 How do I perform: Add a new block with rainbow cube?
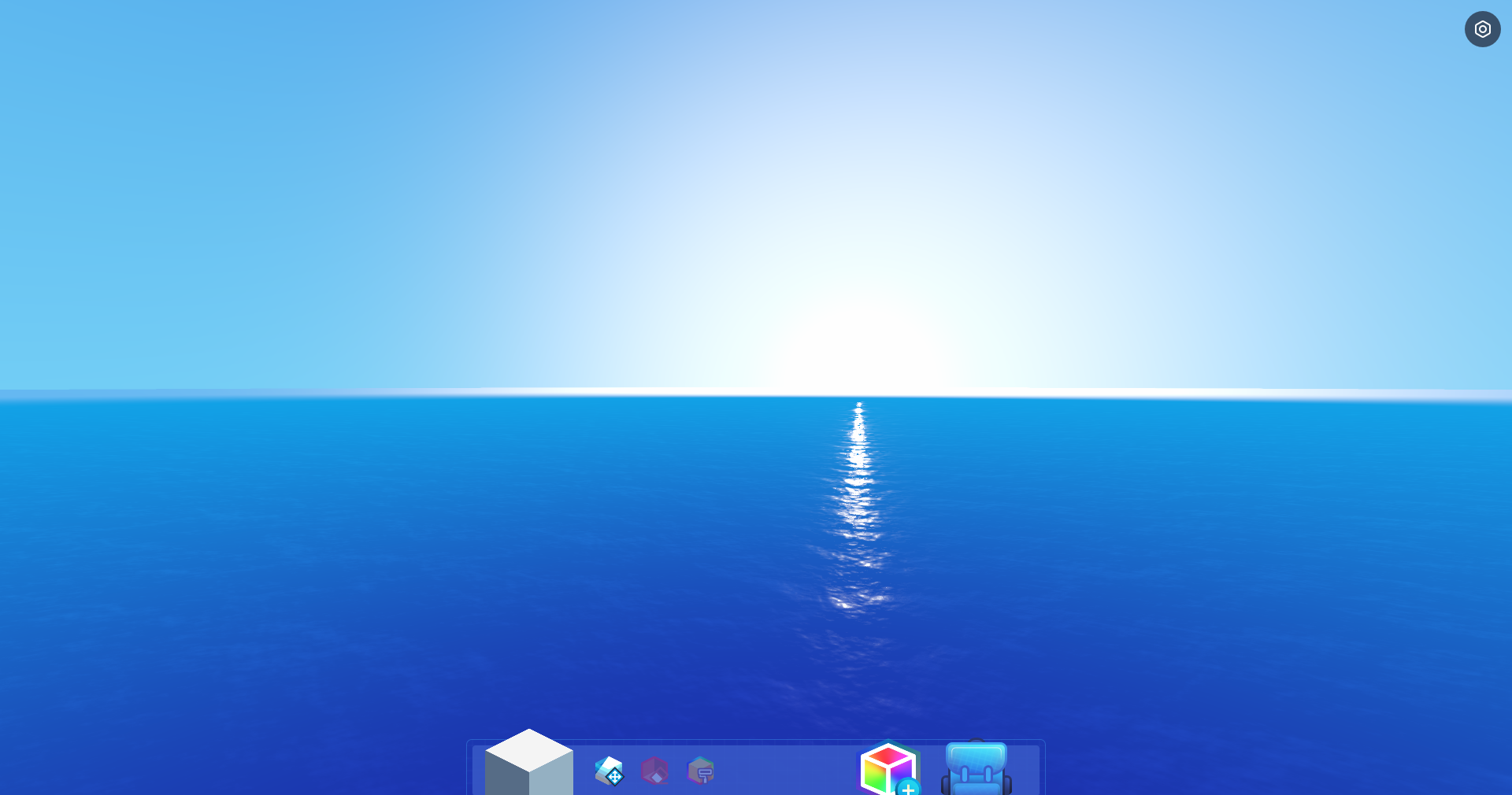[x=888, y=769]
